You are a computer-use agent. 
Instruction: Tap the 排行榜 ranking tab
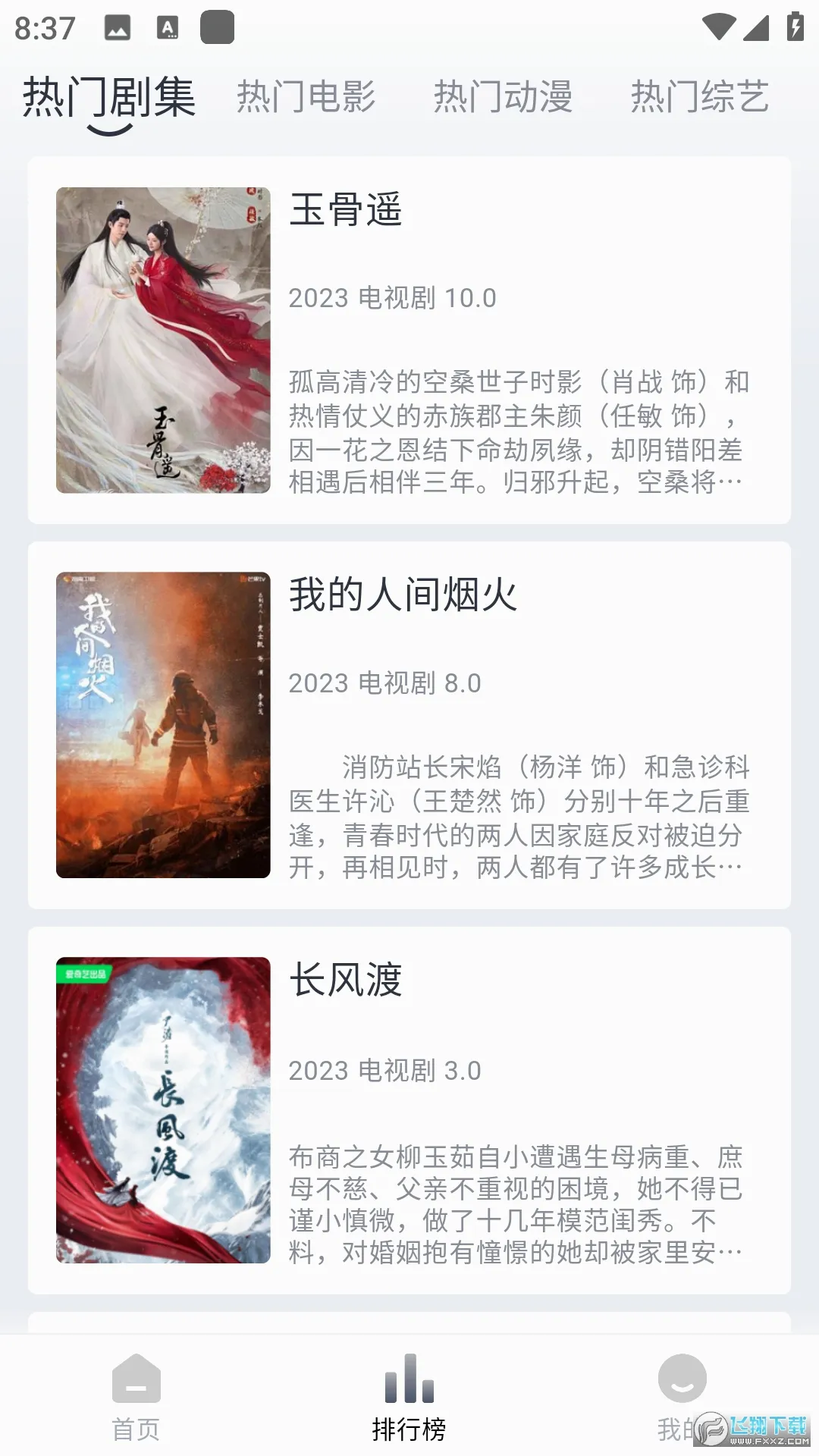409,1397
